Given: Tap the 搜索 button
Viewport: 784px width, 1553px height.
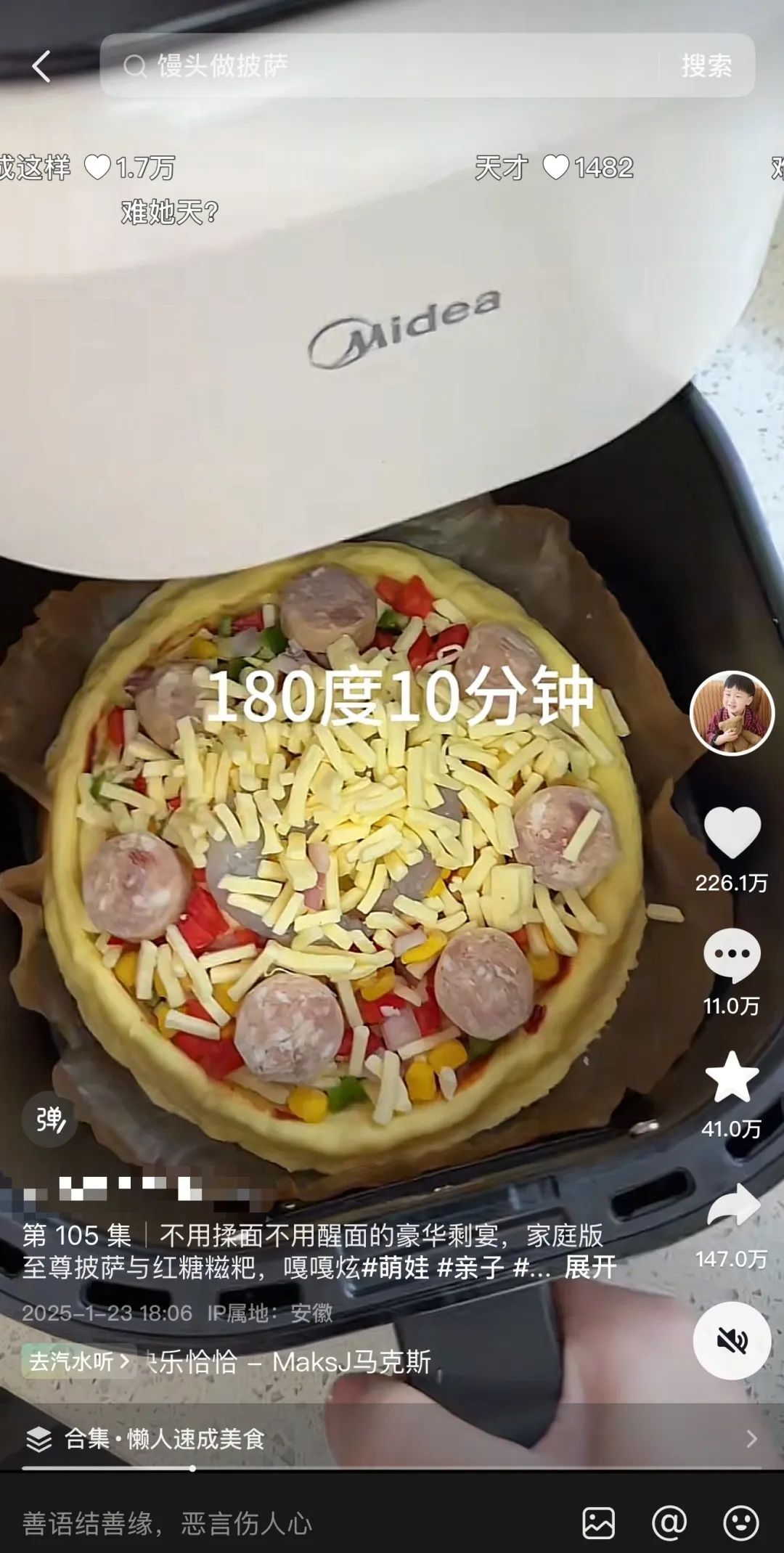Looking at the screenshot, I should [706, 66].
